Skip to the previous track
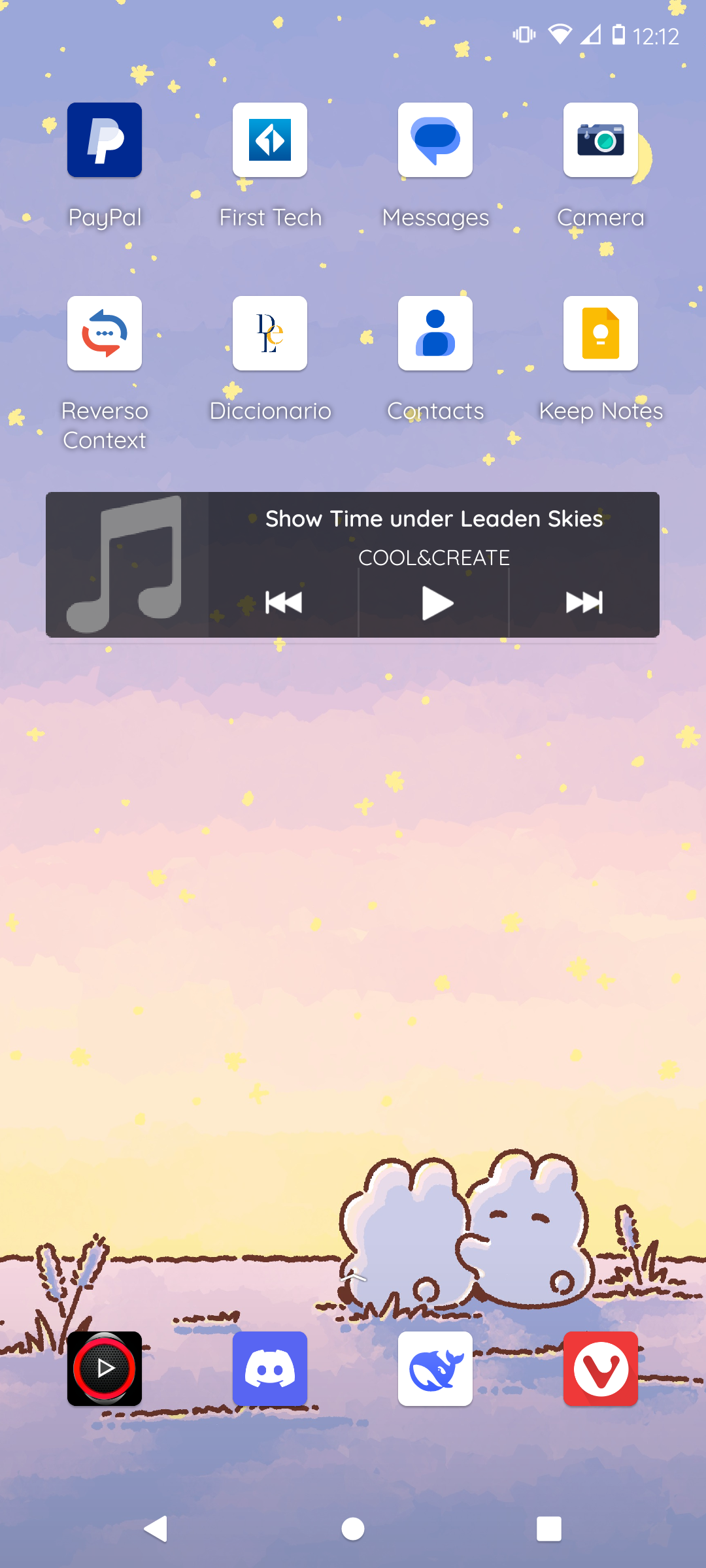 coord(284,602)
